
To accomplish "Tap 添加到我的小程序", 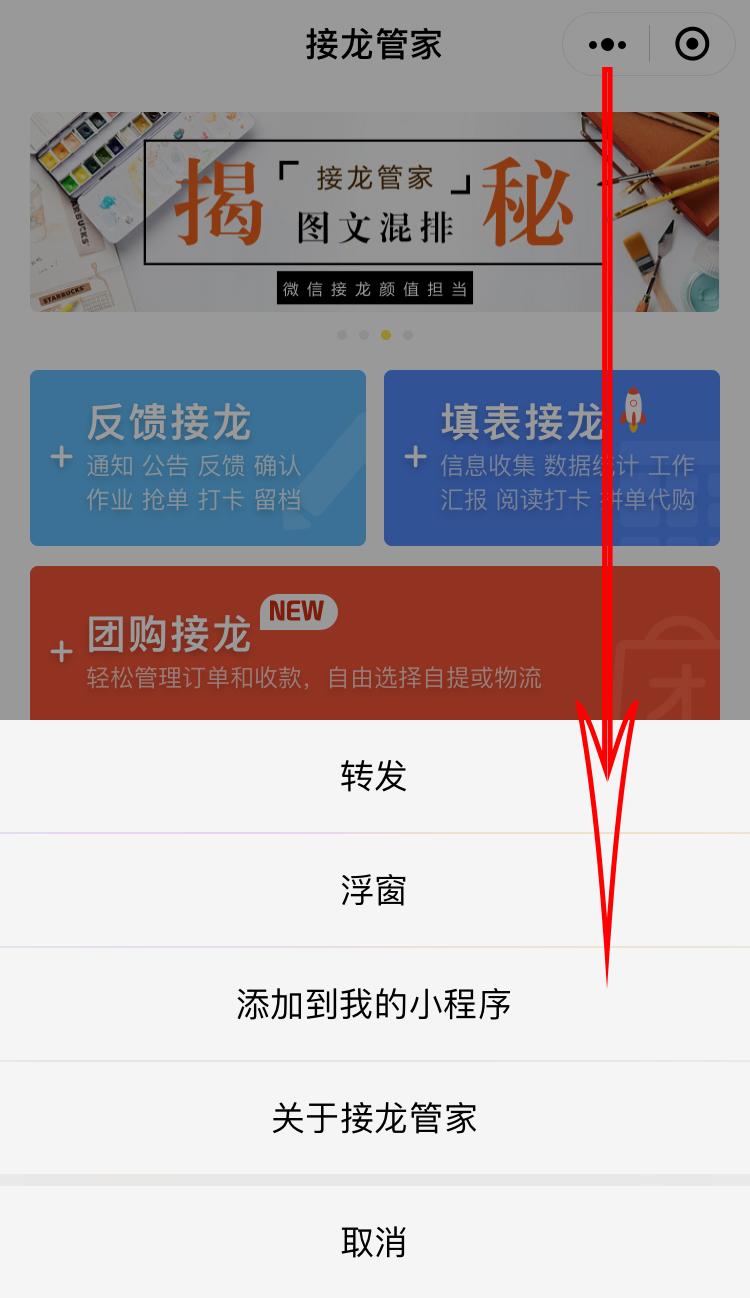I will (x=374, y=1004).
